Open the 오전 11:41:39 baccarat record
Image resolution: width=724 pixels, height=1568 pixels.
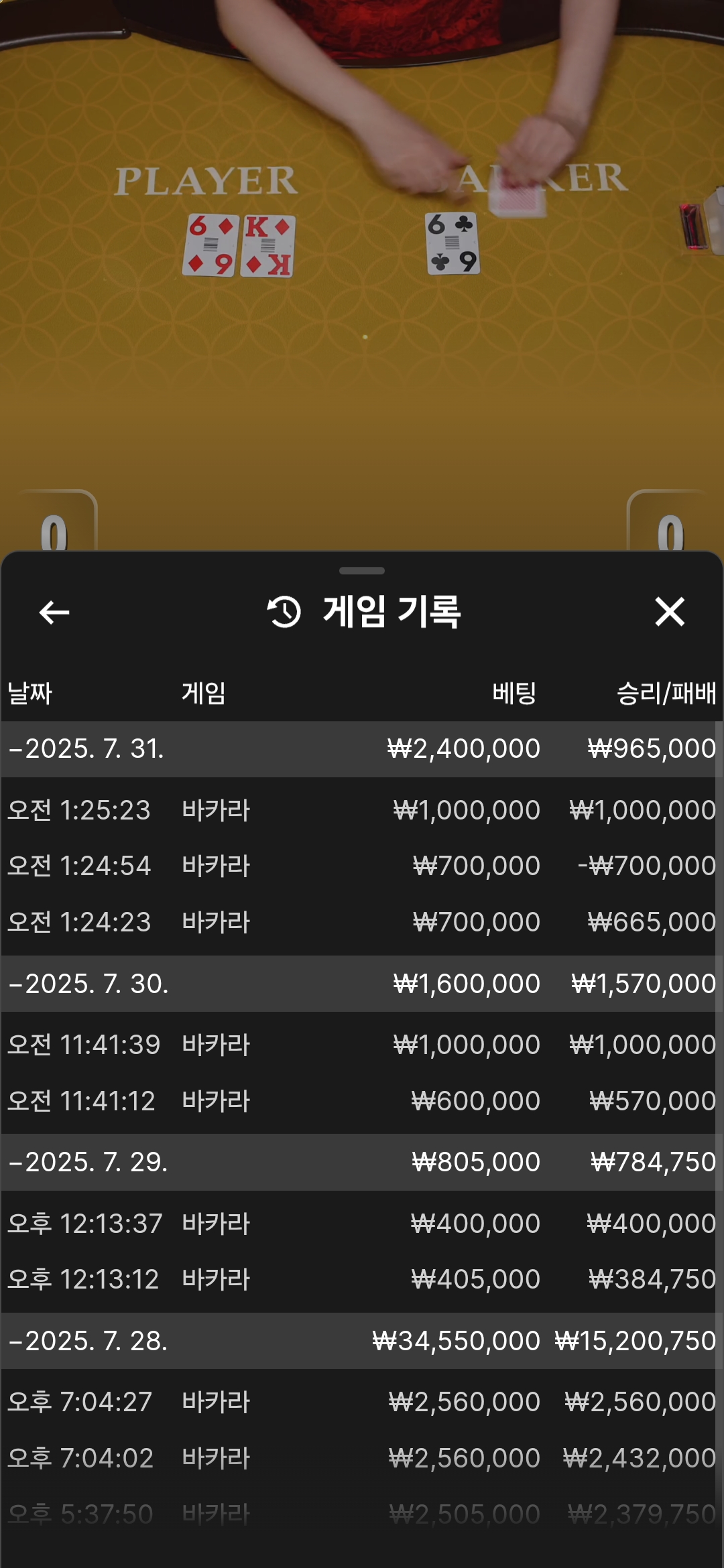[x=362, y=1045]
